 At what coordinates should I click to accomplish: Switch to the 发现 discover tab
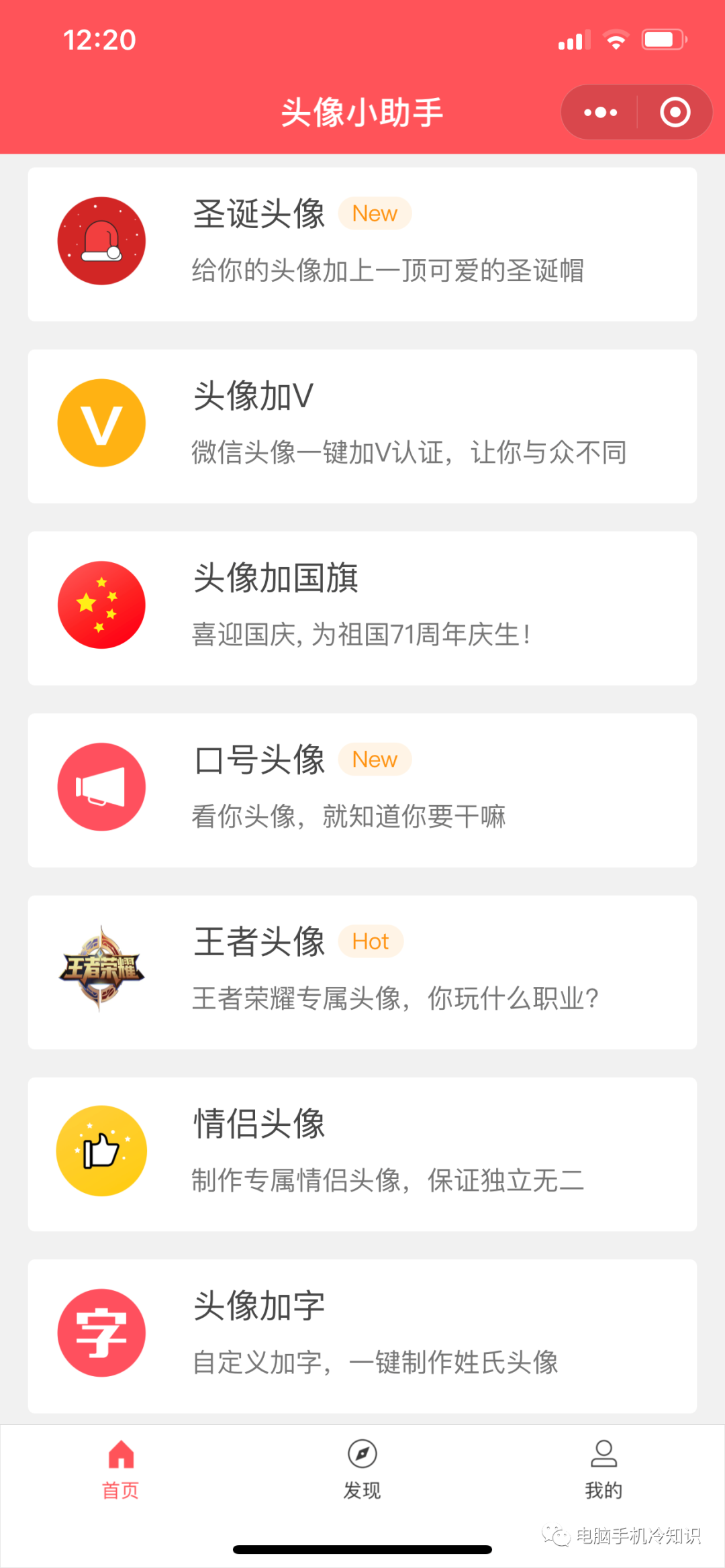point(362,1469)
